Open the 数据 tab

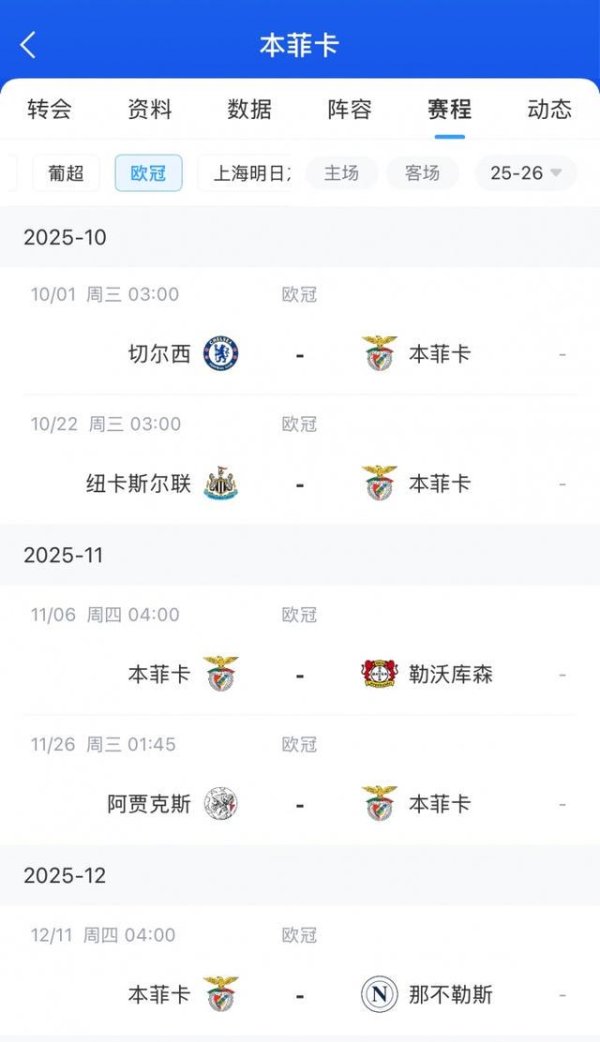click(x=249, y=109)
